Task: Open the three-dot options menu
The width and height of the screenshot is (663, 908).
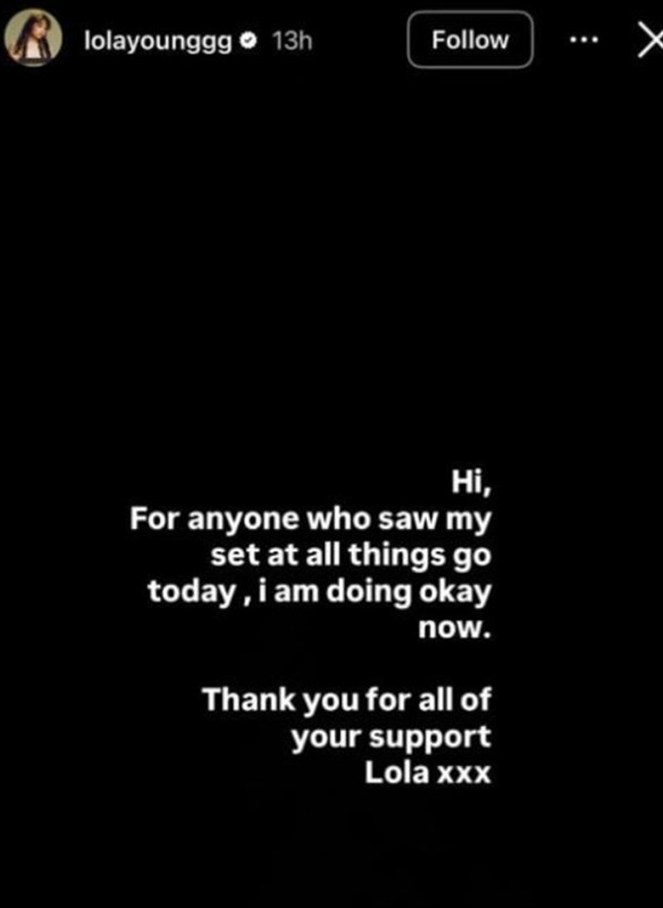Action: coord(583,40)
